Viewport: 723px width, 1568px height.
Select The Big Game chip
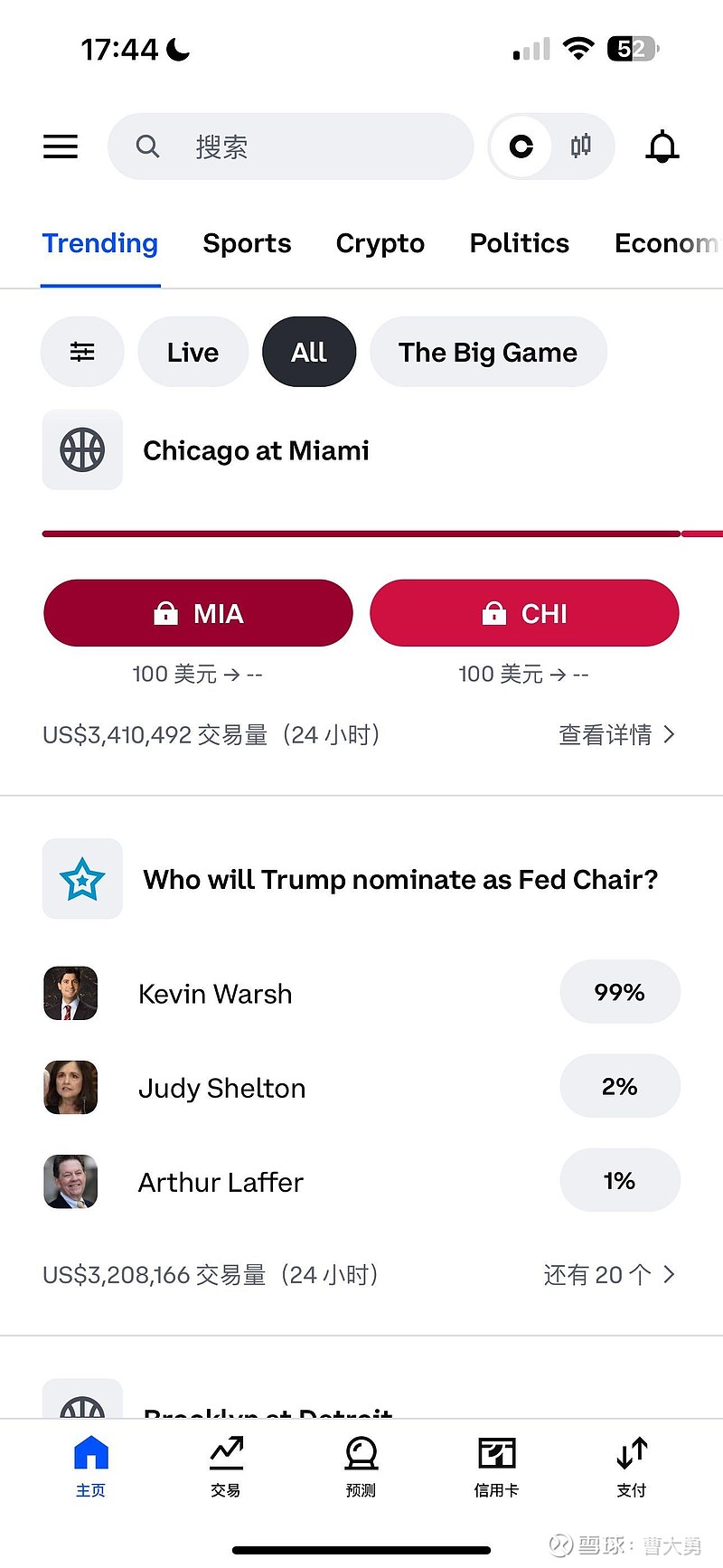tap(488, 352)
